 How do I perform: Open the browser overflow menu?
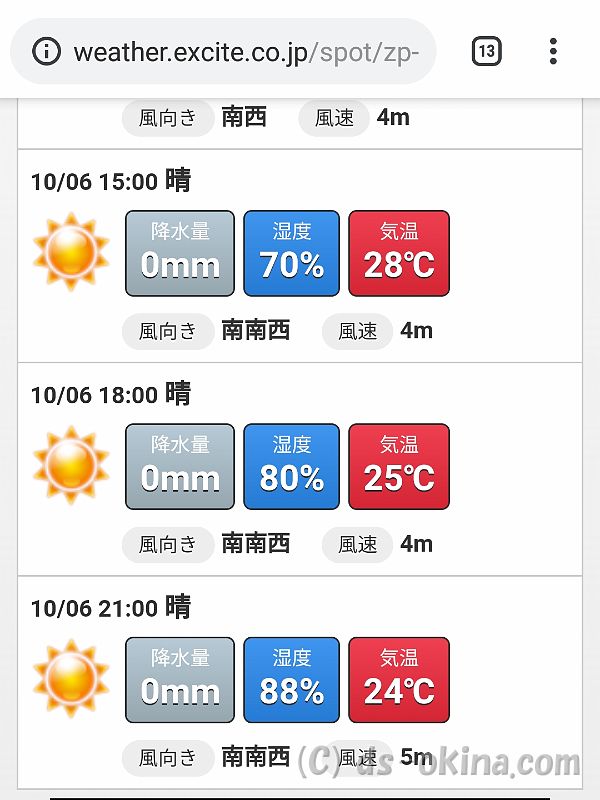click(x=553, y=51)
